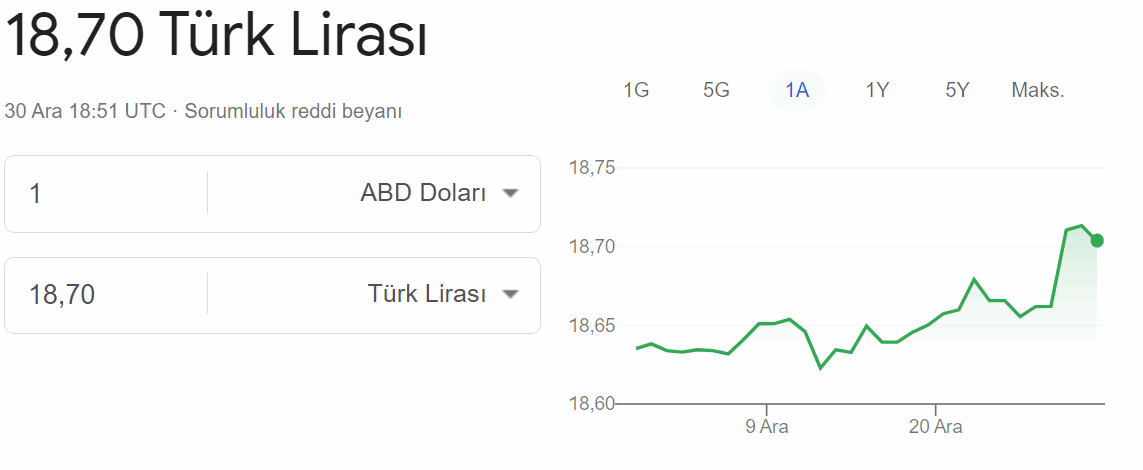Show the 5Y chart range
1143x470 pixels.
(957, 91)
